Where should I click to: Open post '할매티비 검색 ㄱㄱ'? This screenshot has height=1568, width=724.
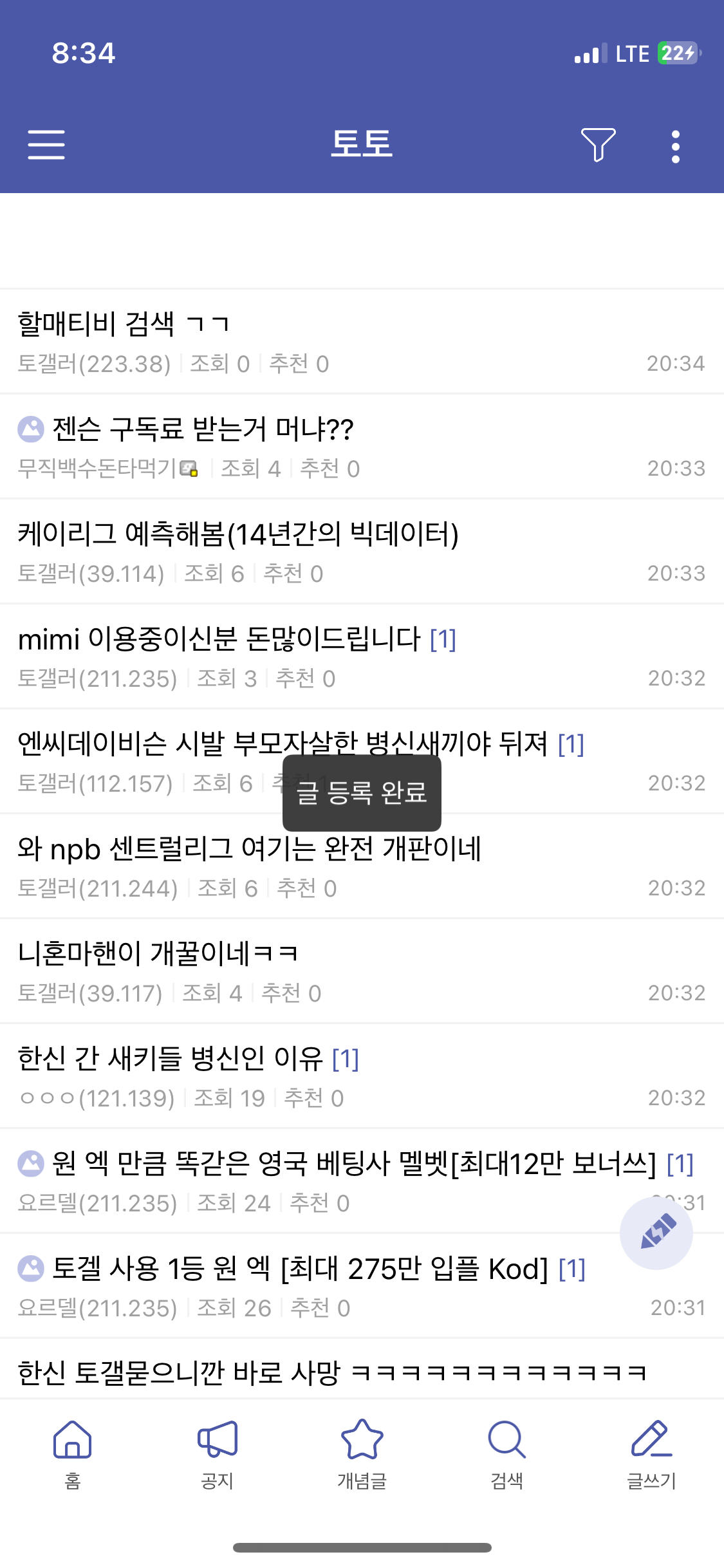coord(124,323)
